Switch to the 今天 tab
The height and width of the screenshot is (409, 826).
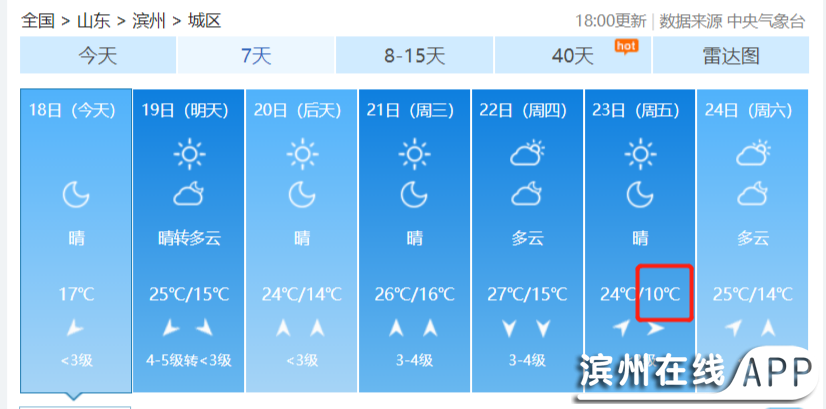click(x=98, y=56)
